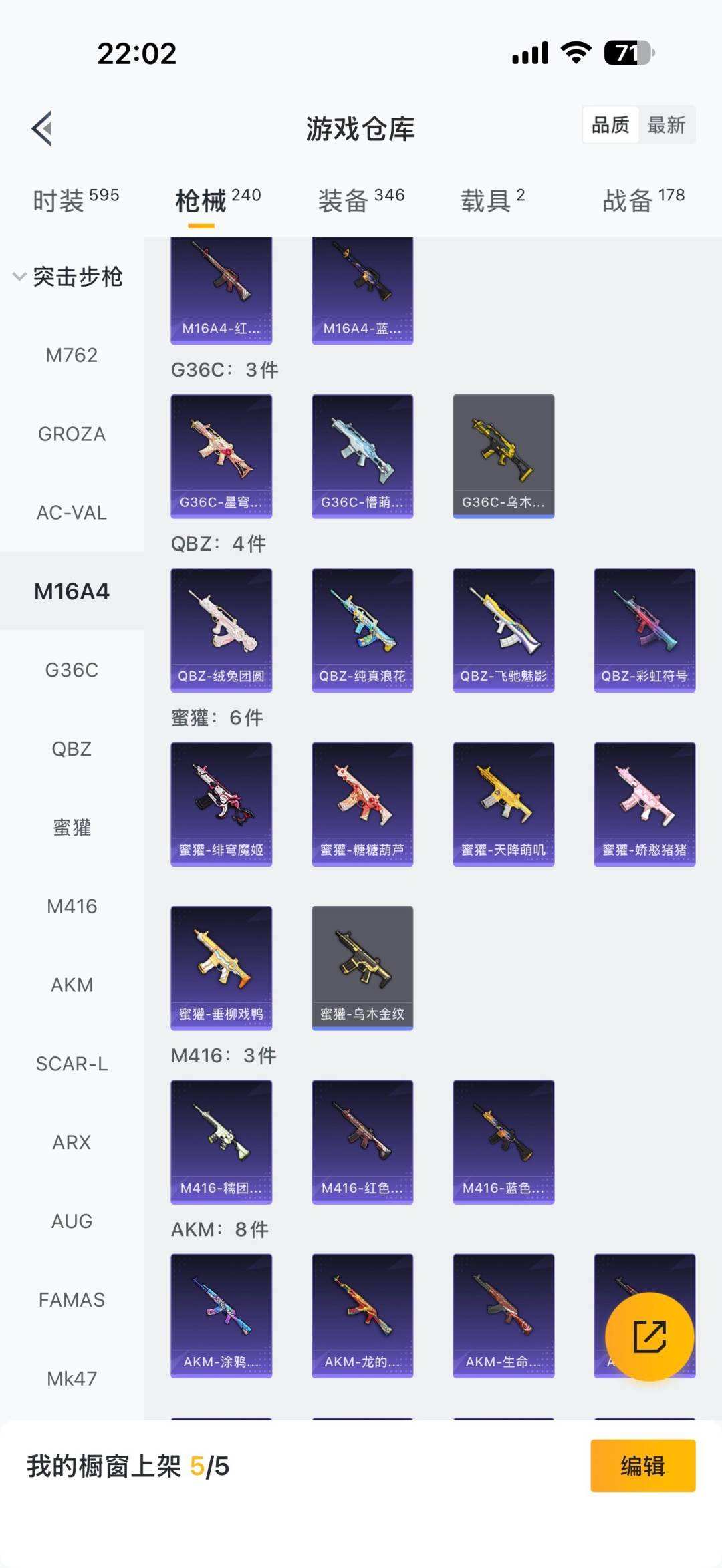The height and width of the screenshot is (1568, 722).
Task: Sort by 最新
Action: pyautogui.click(x=666, y=125)
